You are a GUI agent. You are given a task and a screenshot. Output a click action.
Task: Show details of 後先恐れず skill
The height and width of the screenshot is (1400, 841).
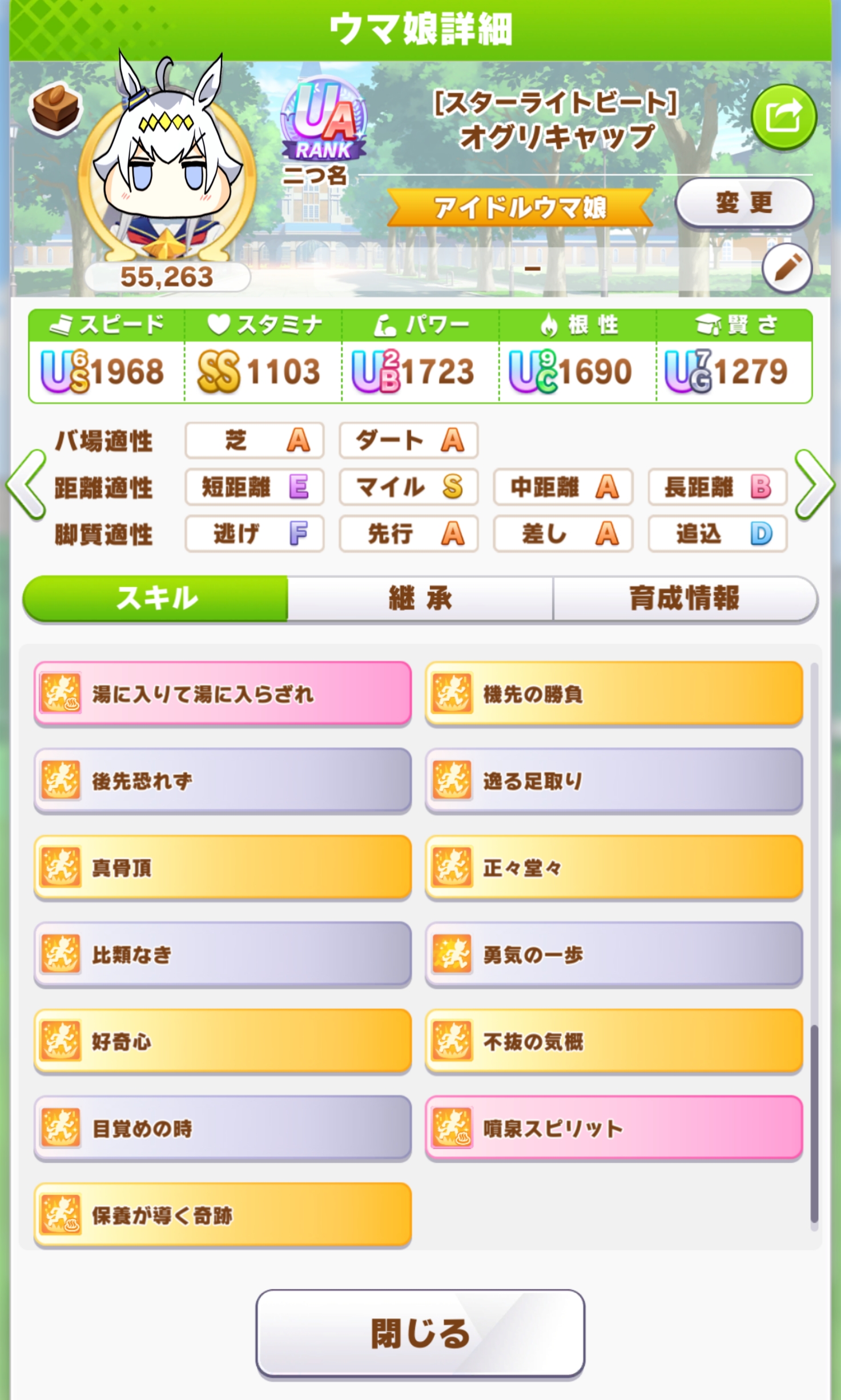click(x=222, y=780)
